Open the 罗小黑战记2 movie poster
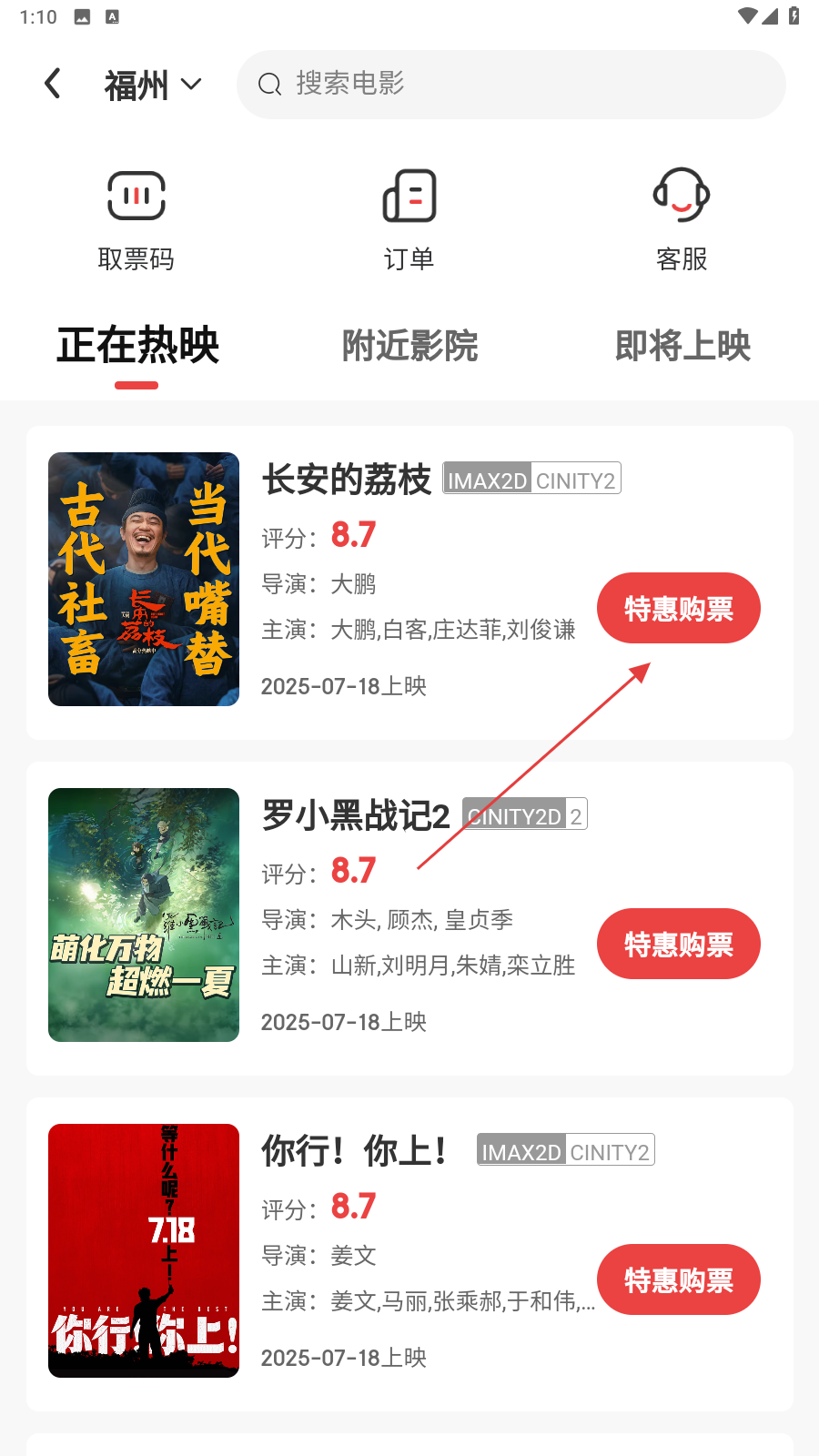 tap(144, 915)
